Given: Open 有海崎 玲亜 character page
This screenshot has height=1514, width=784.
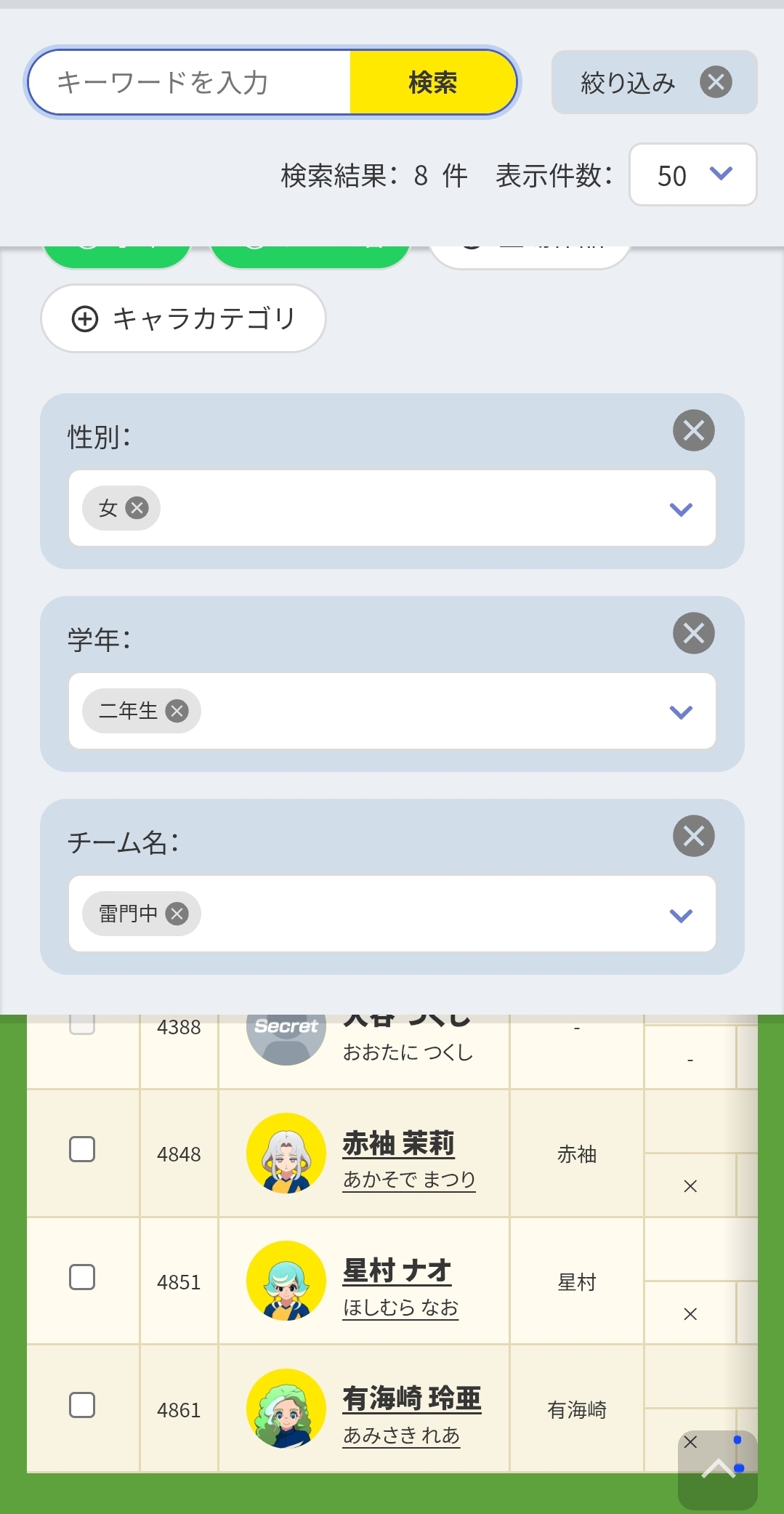Looking at the screenshot, I should (411, 1398).
